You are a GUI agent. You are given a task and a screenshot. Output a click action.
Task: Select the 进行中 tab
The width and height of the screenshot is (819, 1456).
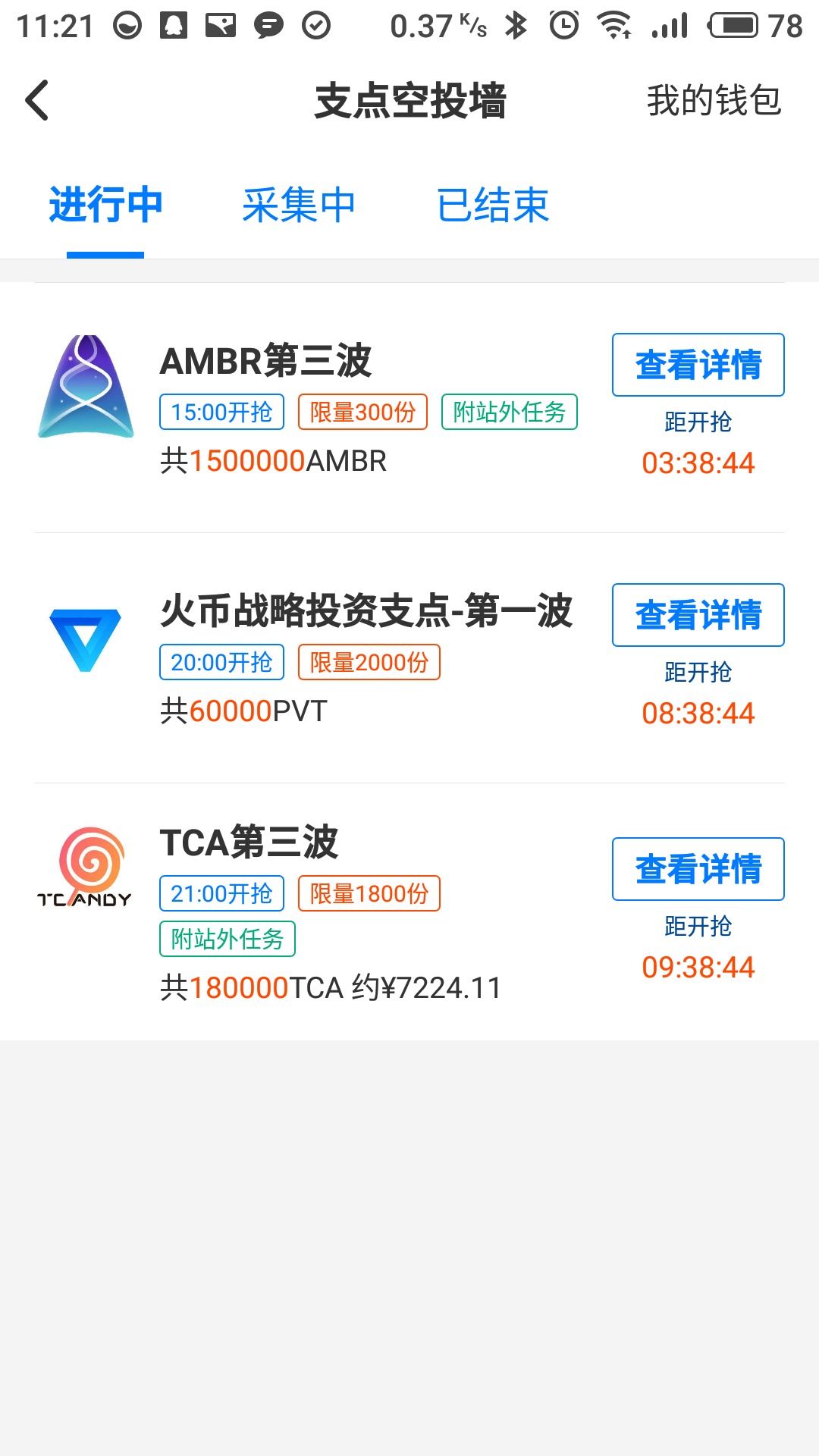click(105, 205)
